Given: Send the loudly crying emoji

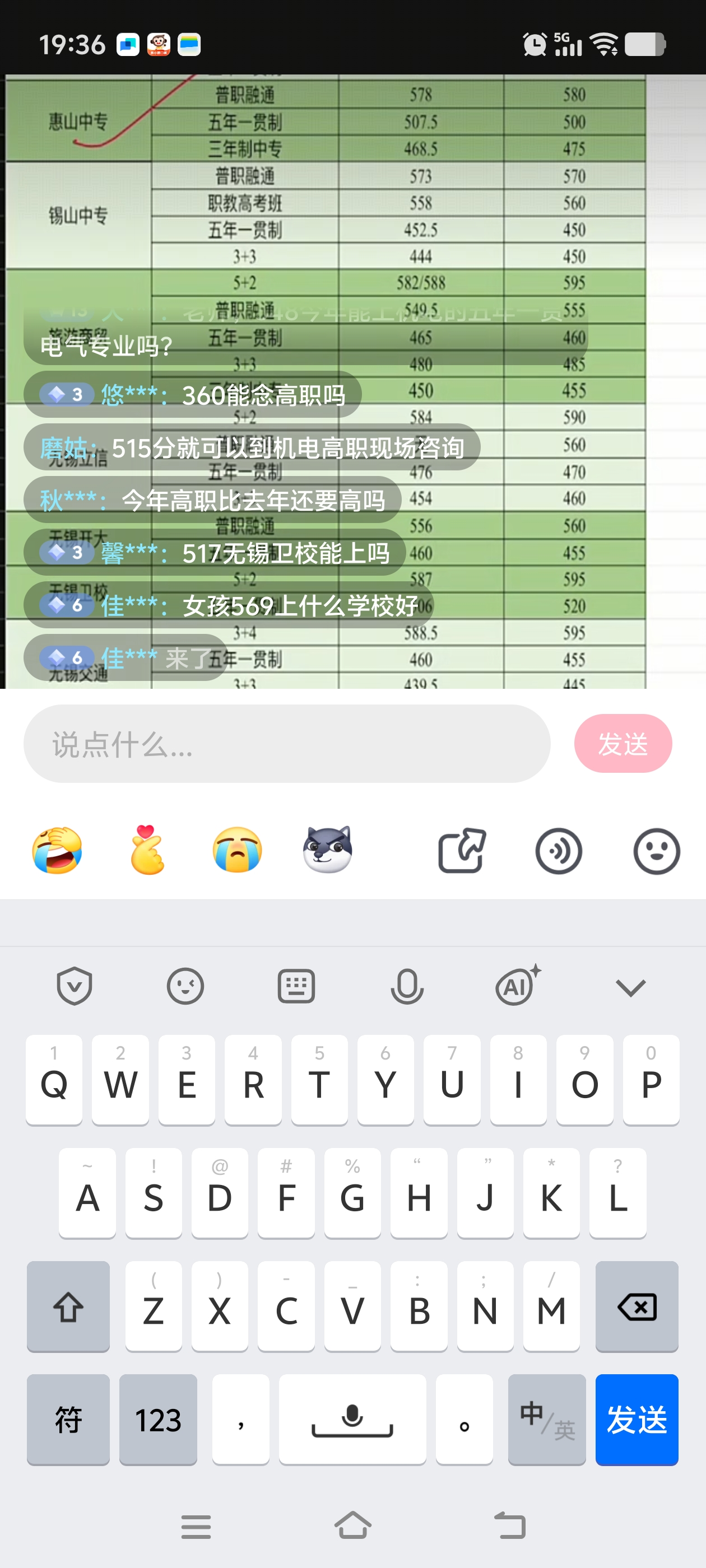Looking at the screenshot, I should (238, 850).
